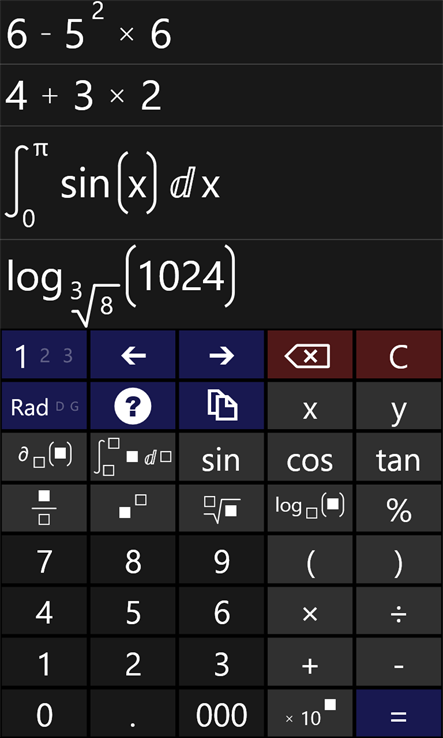Enter the percent sign
Image resolution: width=443 pixels, height=738 pixels.
[x=398, y=508]
